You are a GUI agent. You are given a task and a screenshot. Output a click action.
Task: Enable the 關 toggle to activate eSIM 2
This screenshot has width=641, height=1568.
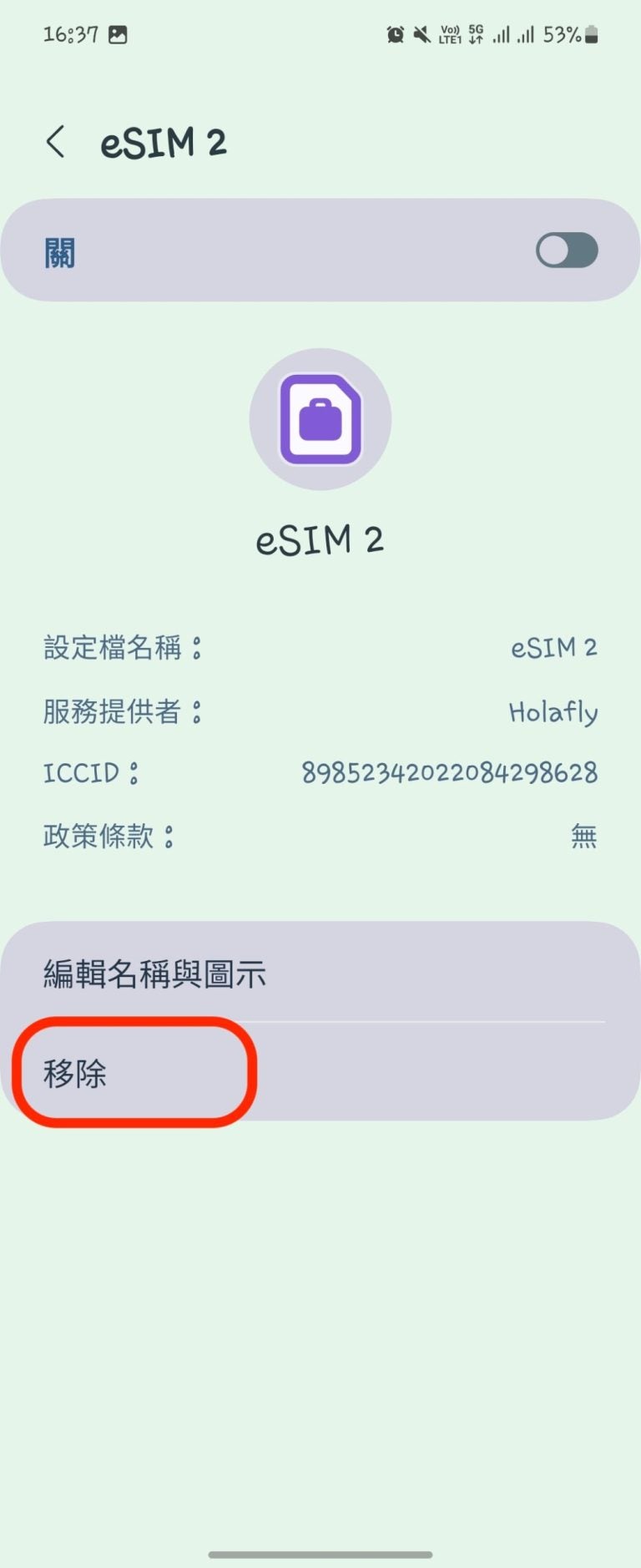point(566,250)
